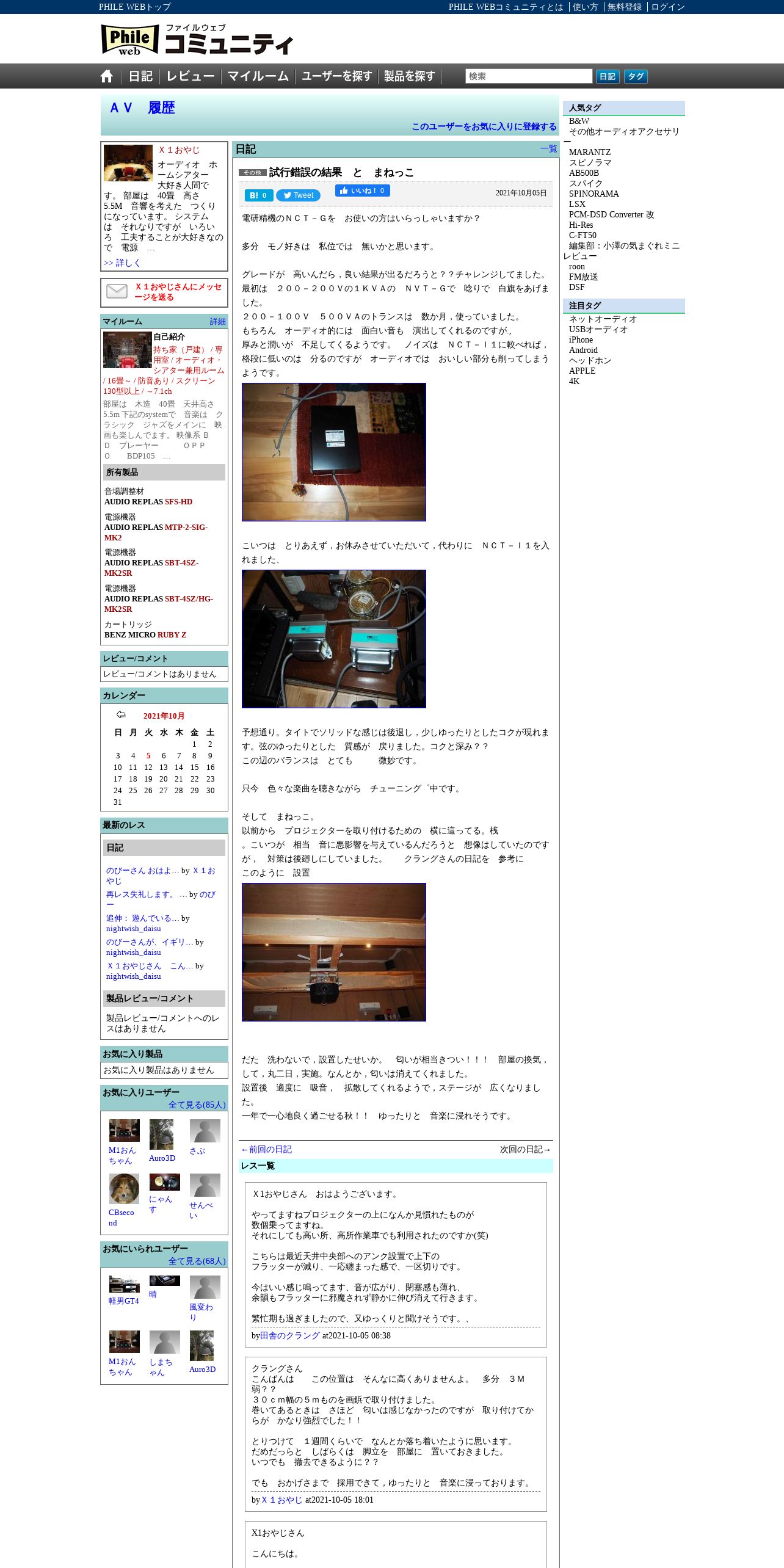Share the diary via Tweet button
The height and width of the screenshot is (1568, 784).
point(298,195)
